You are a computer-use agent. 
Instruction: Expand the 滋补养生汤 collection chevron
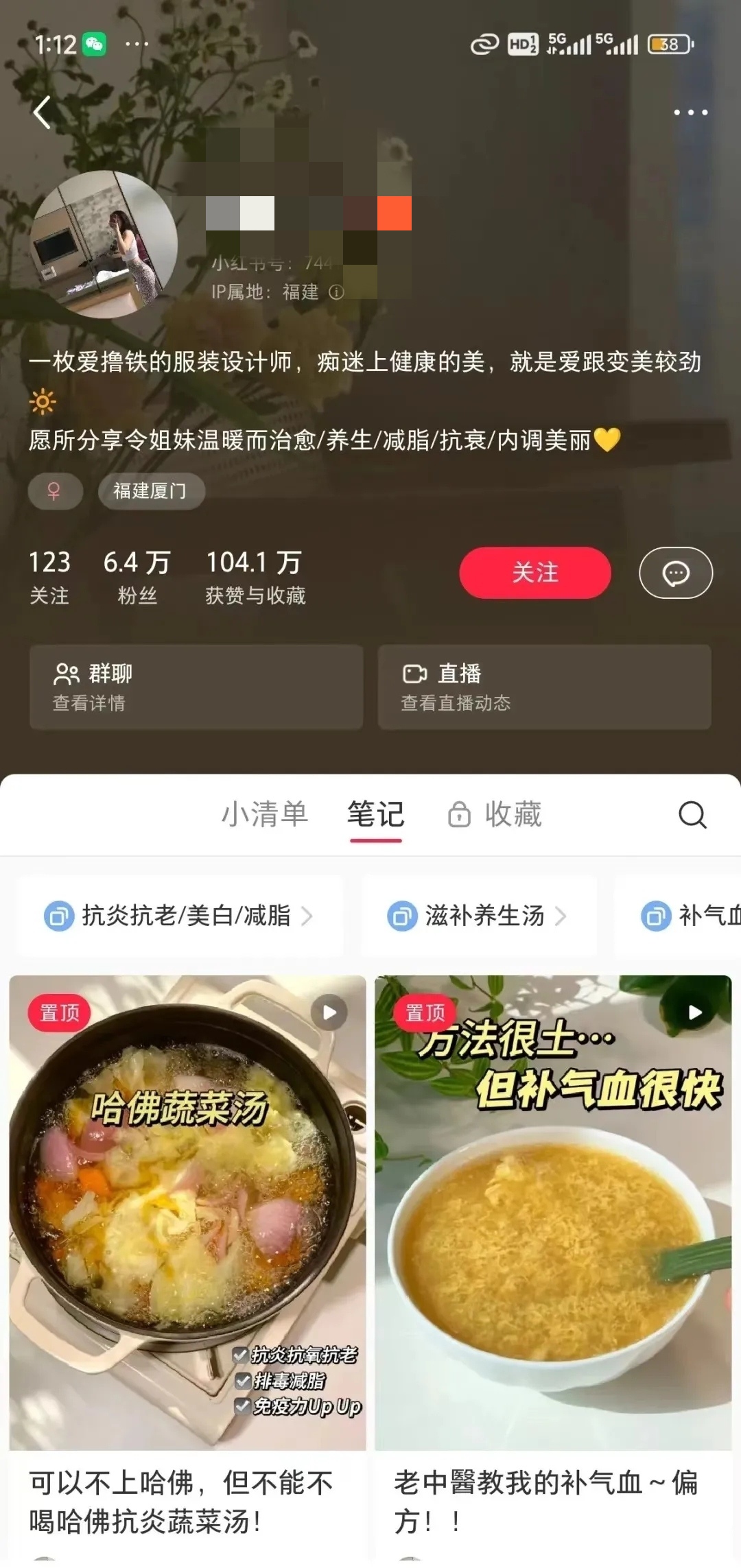tap(564, 916)
